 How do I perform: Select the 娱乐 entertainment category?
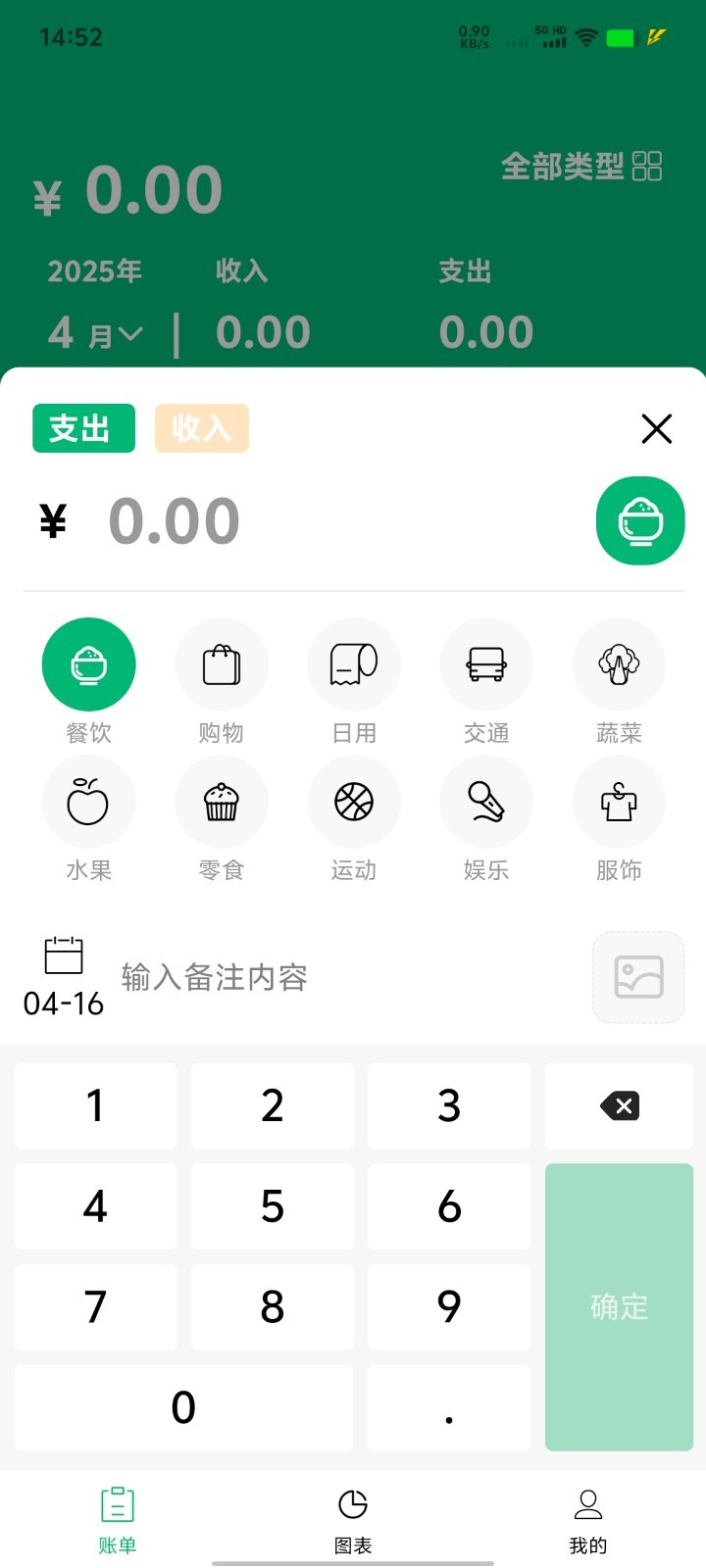coord(486,803)
